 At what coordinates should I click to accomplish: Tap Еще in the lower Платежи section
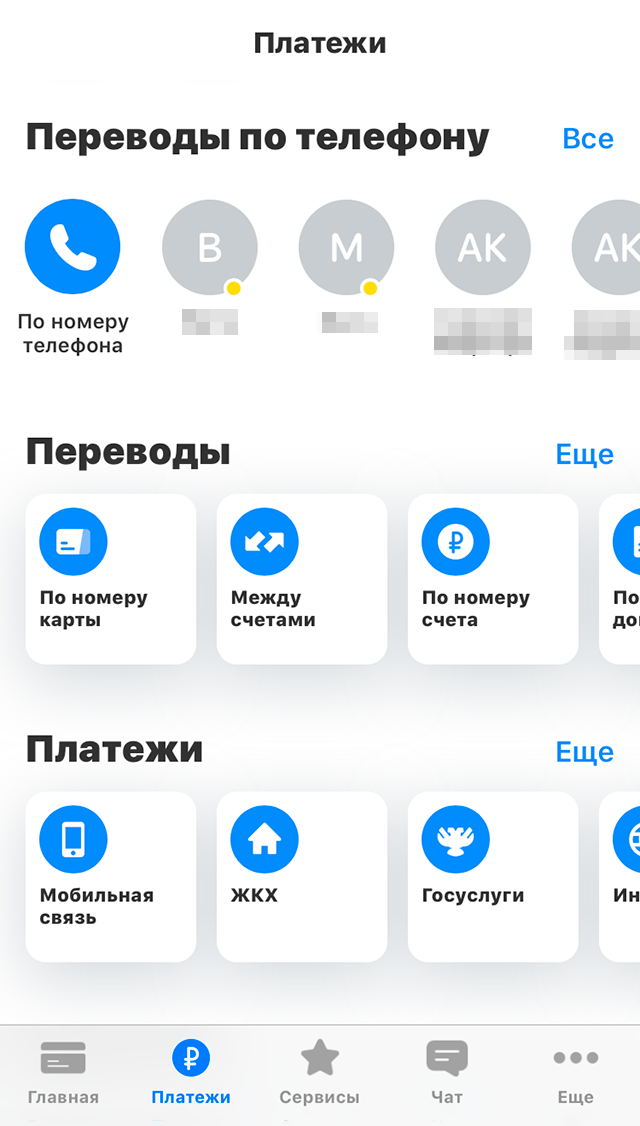click(x=585, y=752)
